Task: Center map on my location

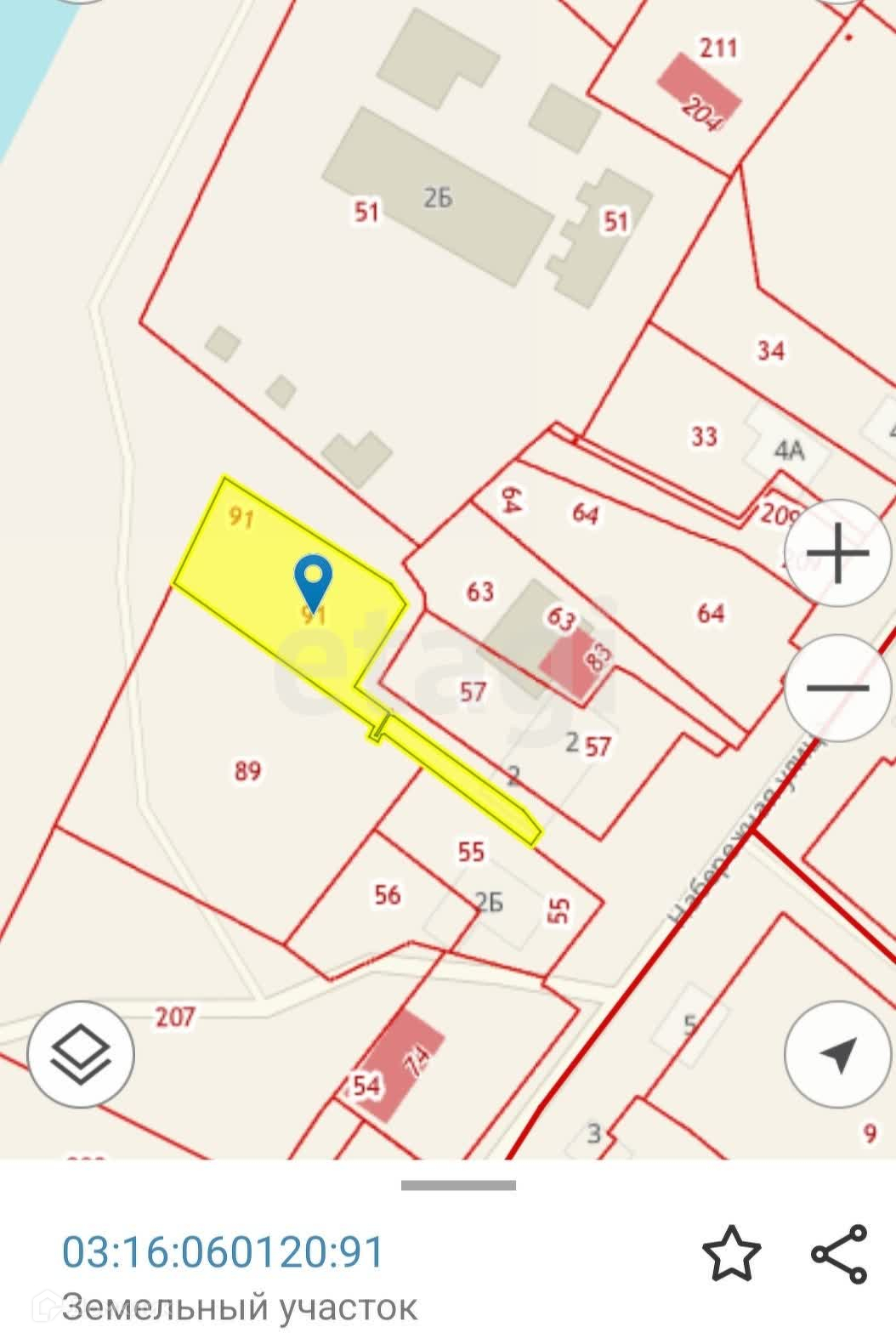Action: (x=837, y=1054)
